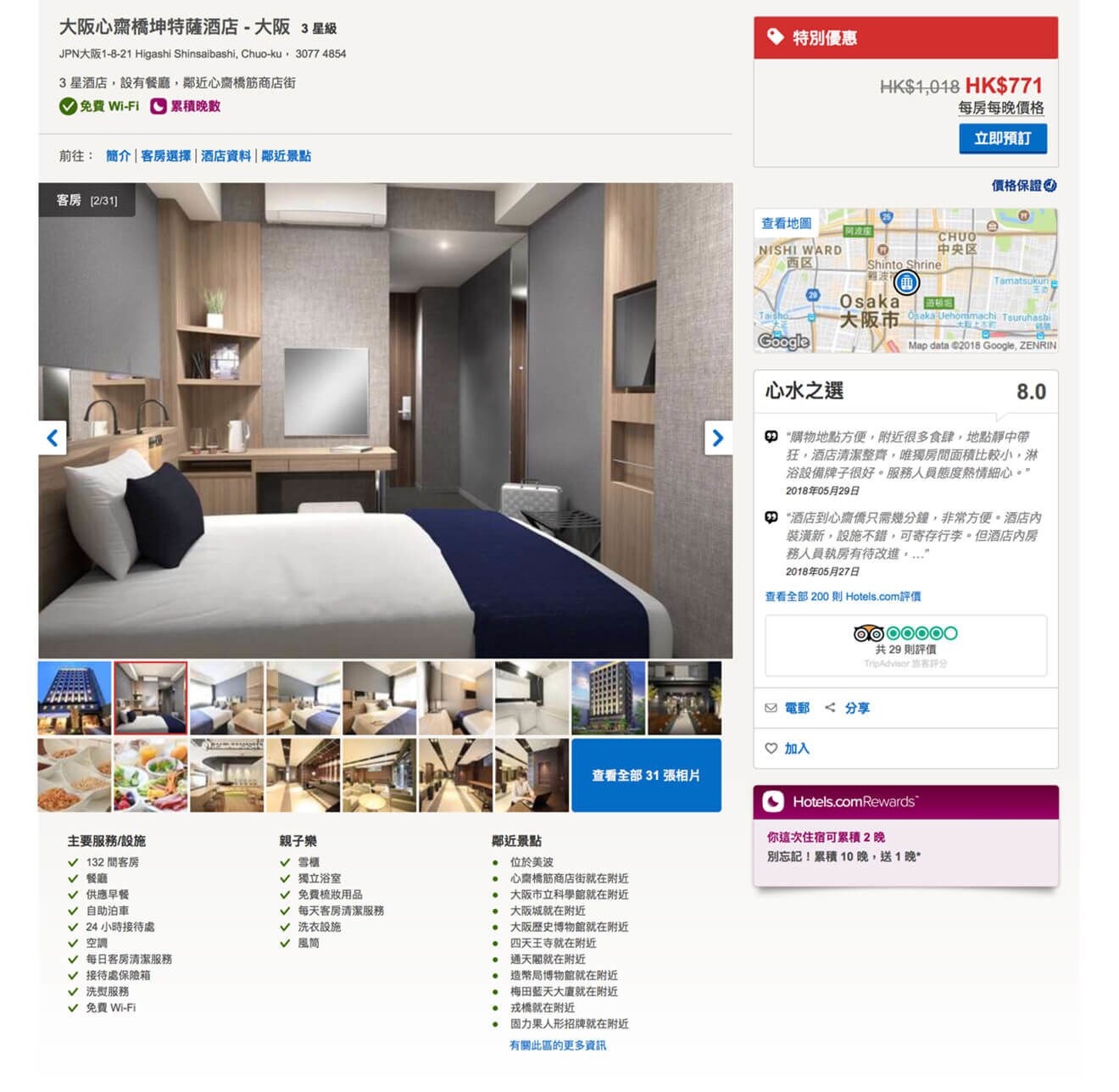Tap 查看全部 31 張相片 button
The height and width of the screenshot is (1092, 1119).
point(645,775)
